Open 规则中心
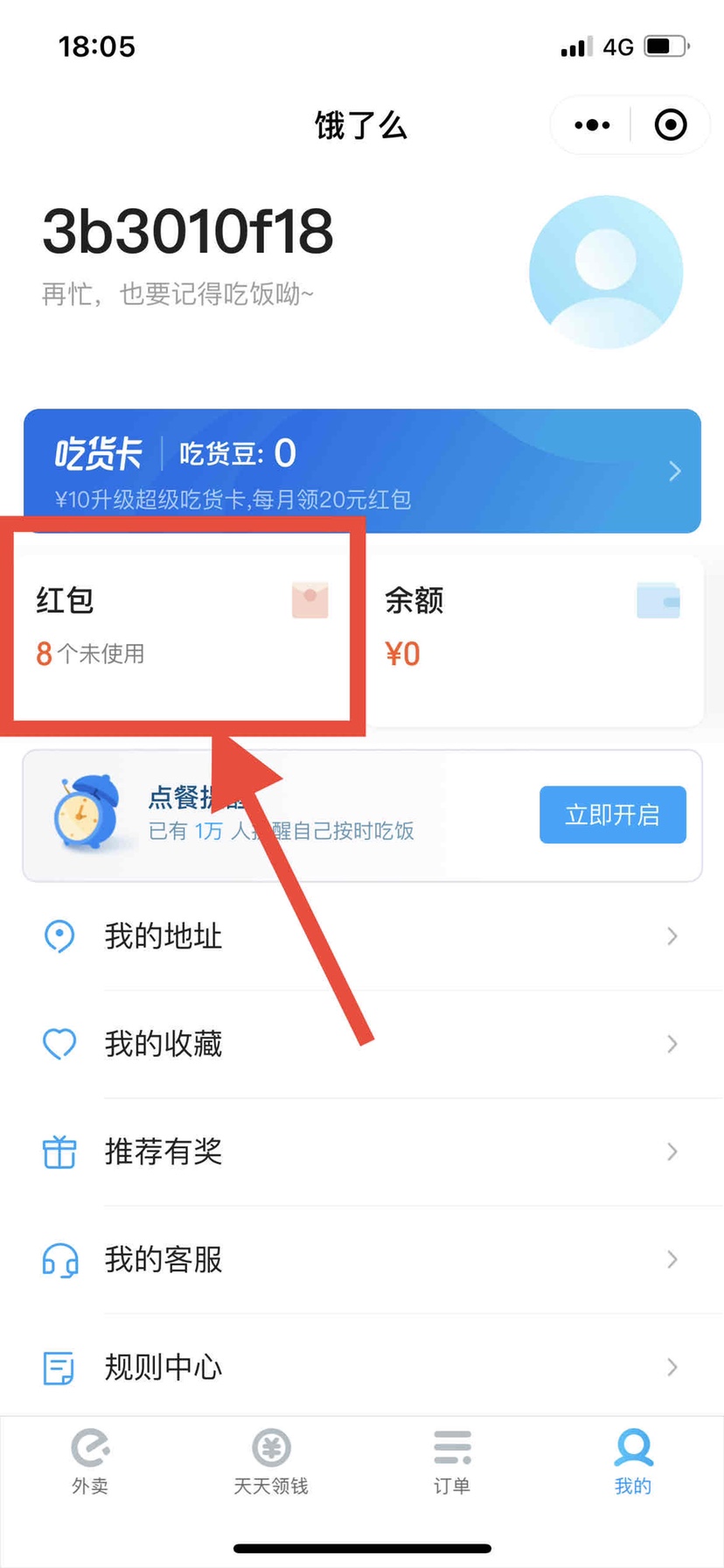724x1568 pixels. [362, 1367]
